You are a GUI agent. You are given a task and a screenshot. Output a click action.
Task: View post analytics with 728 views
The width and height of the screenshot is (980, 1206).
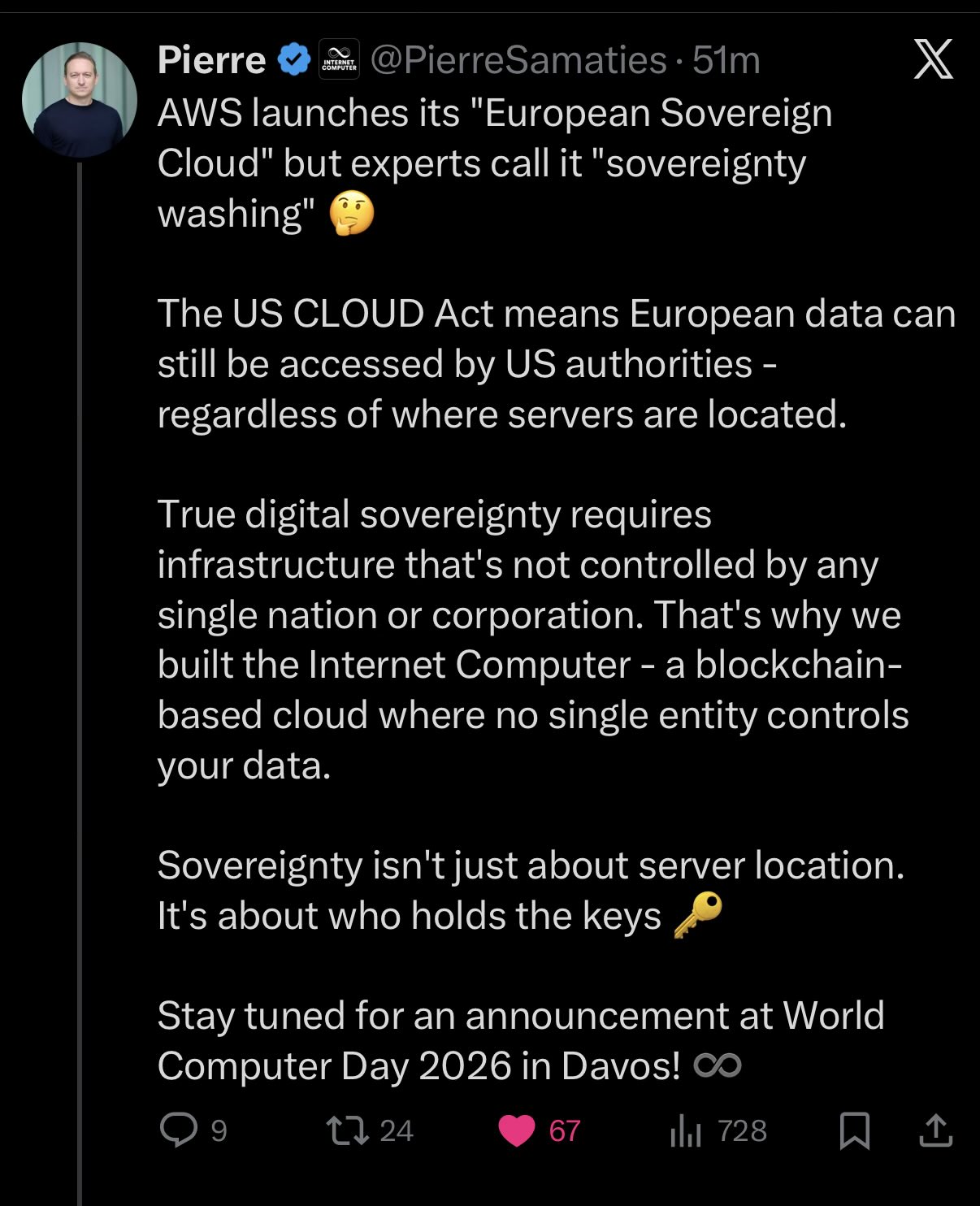coord(686,1130)
